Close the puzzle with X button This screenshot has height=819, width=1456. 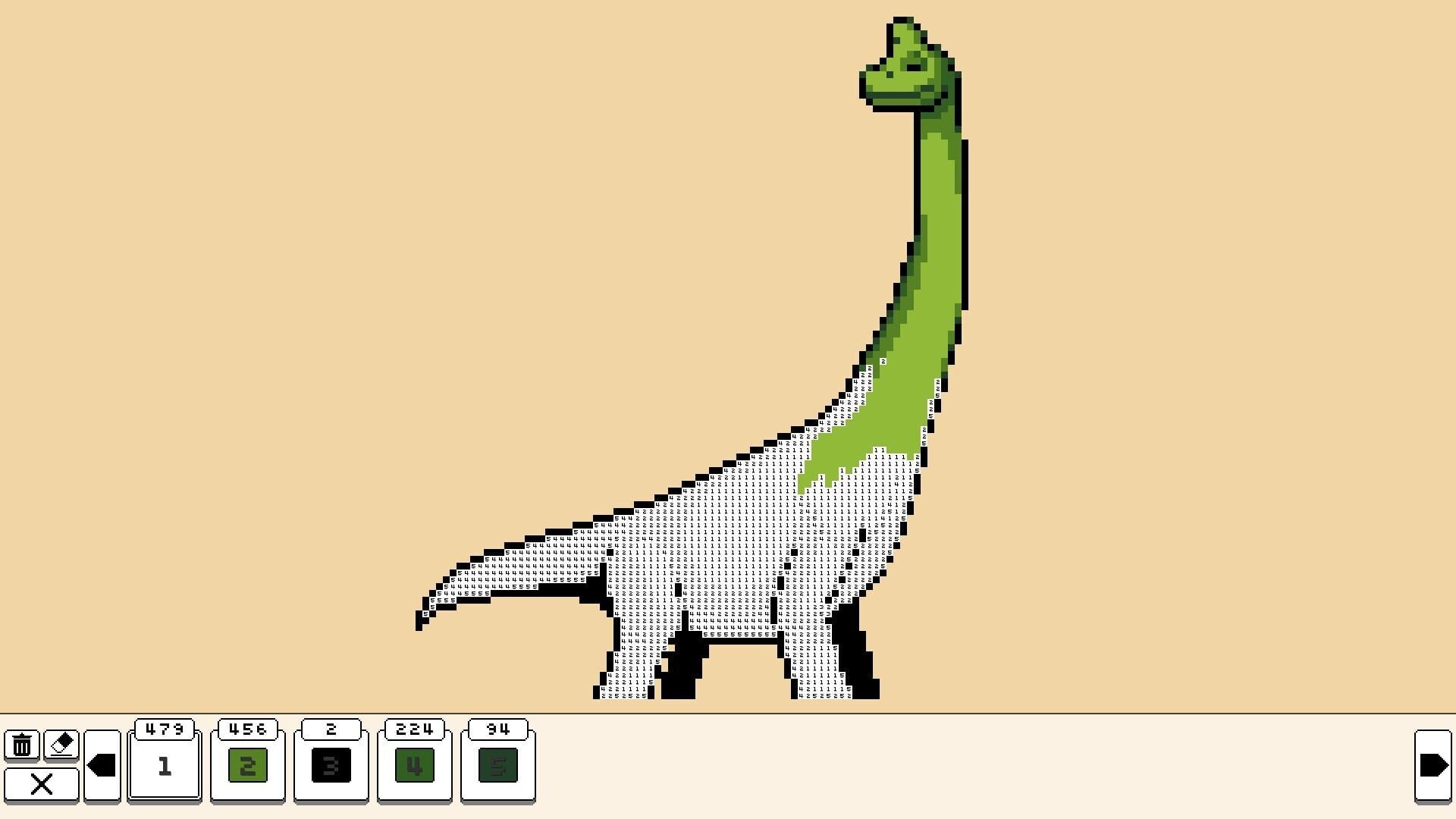click(x=42, y=784)
